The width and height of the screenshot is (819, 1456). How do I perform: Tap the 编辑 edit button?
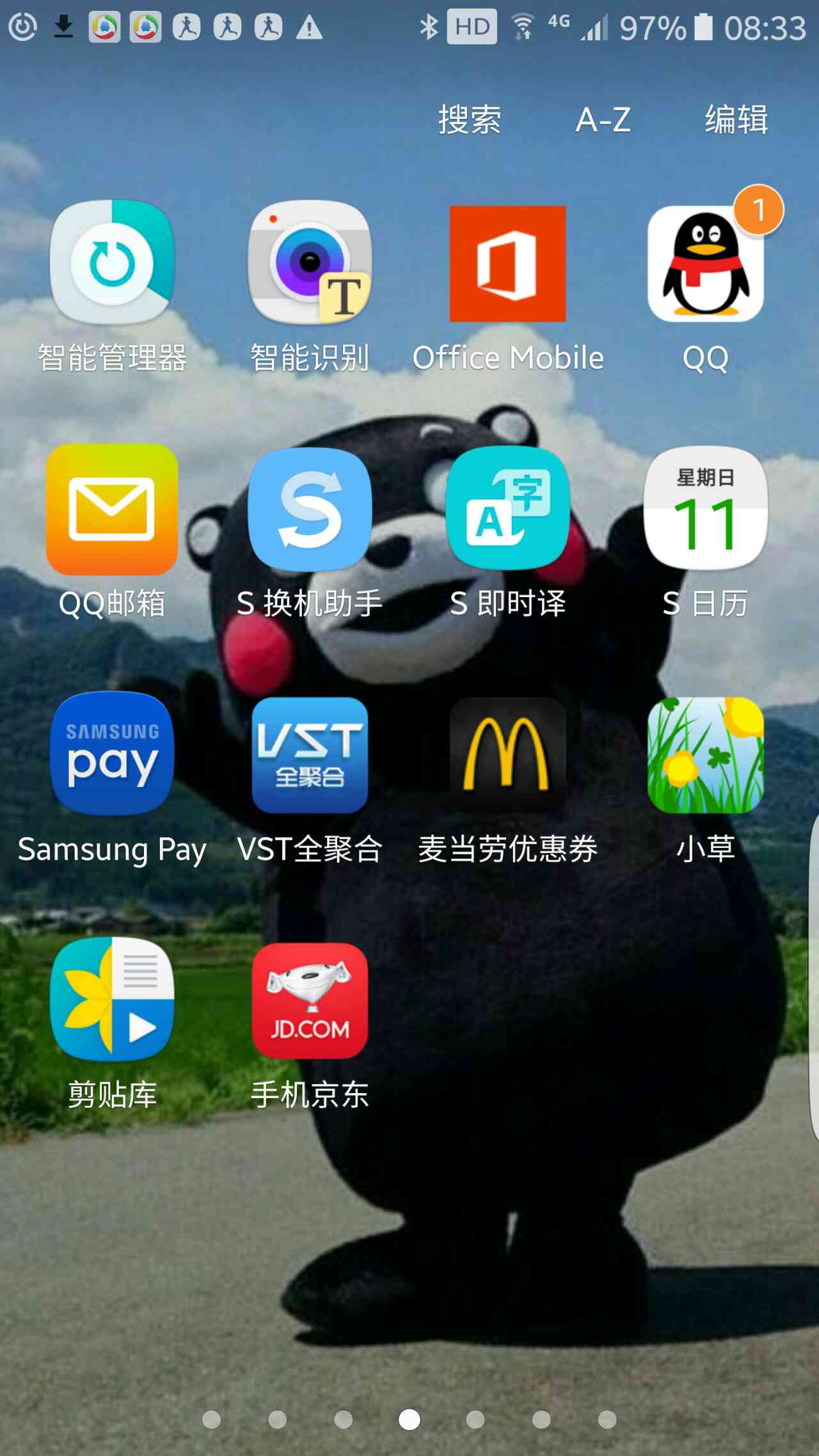736,120
